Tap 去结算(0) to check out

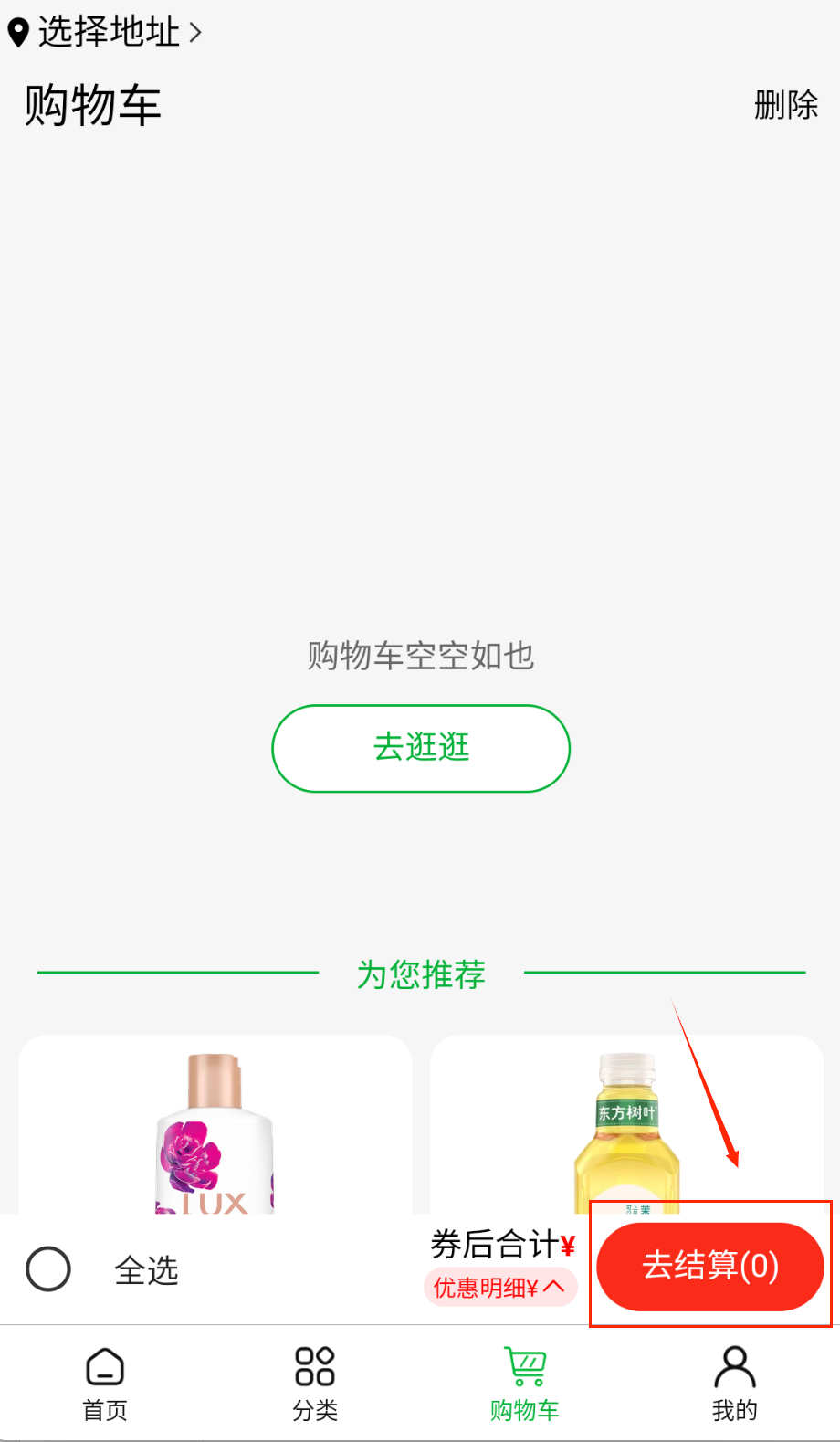[x=710, y=1266]
